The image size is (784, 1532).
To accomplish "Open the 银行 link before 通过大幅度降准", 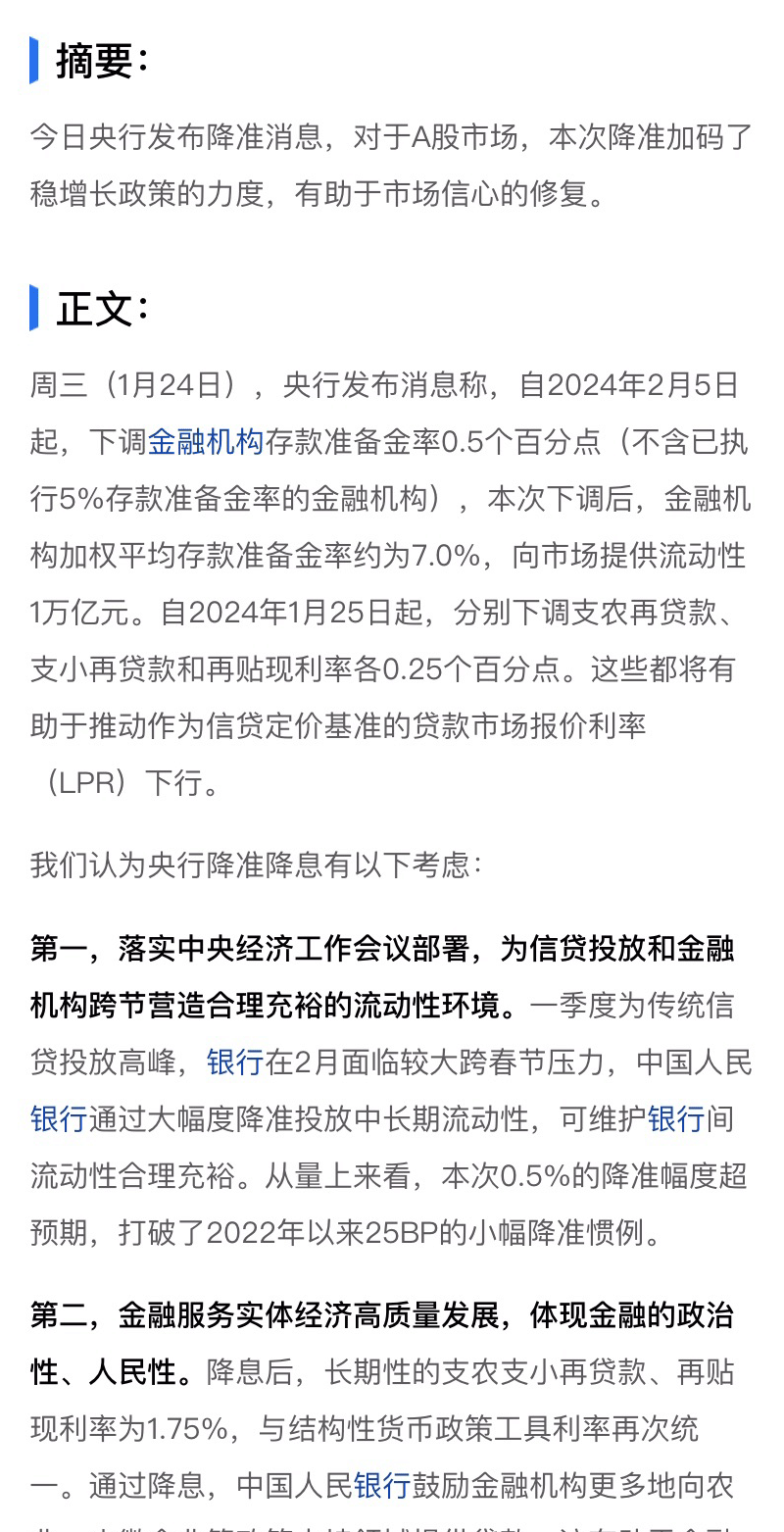I will [59, 1118].
